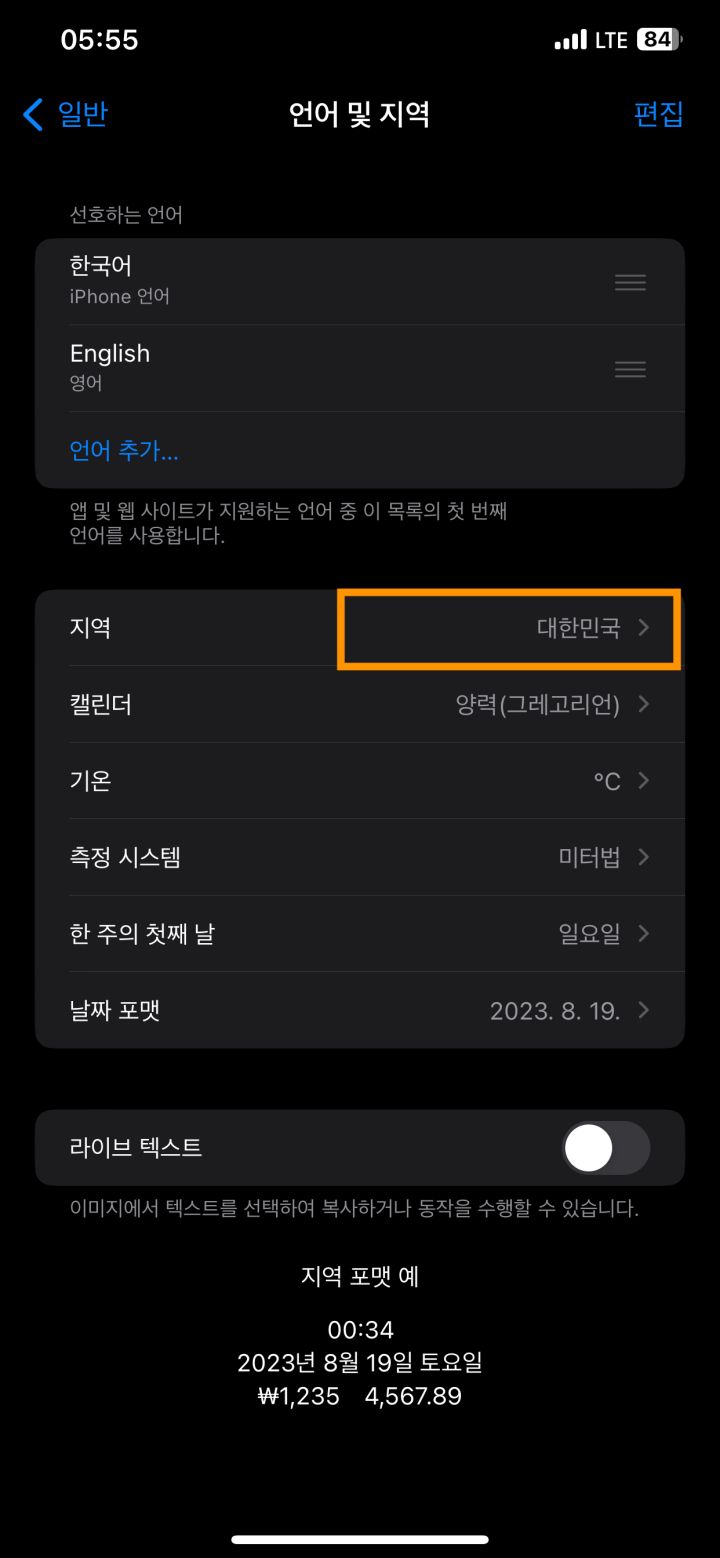Viewport: 720px width, 1558px height.
Task: Toggle Live Text setting off
Action: (x=606, y=1147)
